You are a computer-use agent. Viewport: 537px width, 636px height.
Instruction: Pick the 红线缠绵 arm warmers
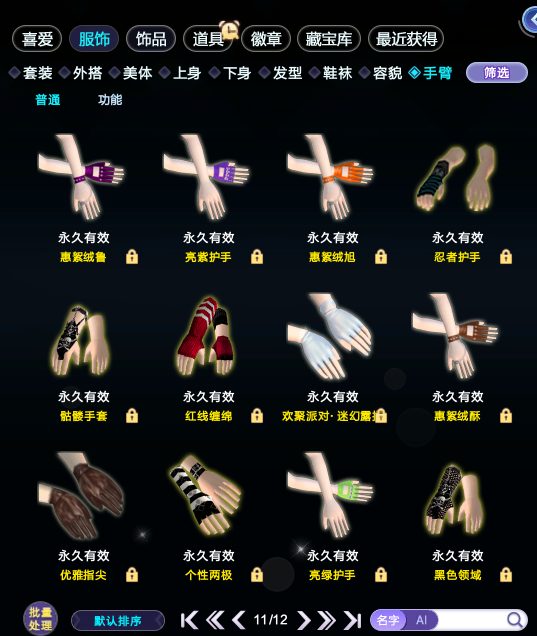tap(207, 336)
